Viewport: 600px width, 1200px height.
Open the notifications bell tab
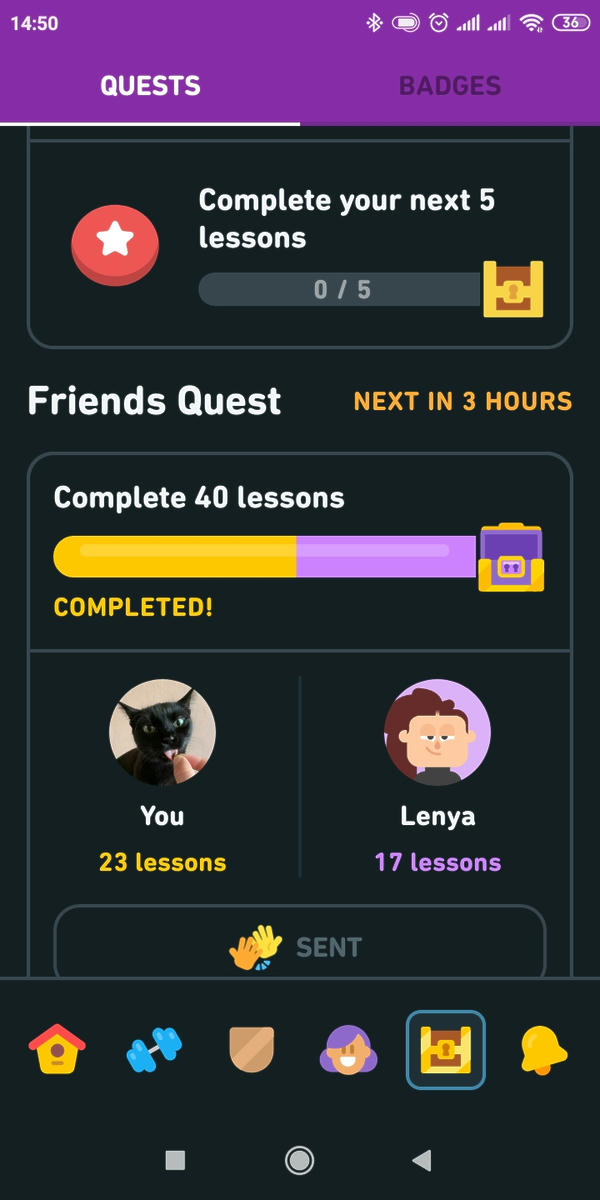click(x=543, y=1050)
